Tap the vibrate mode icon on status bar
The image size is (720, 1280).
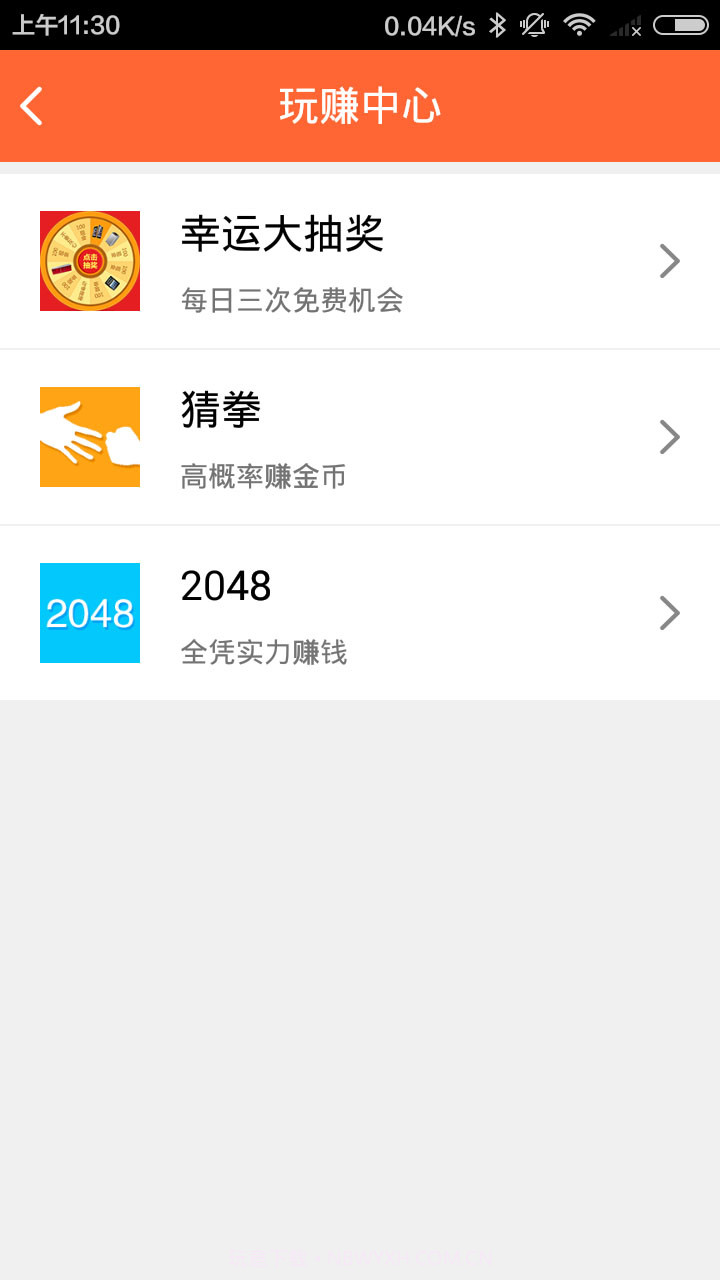click(x=533, y=25)
